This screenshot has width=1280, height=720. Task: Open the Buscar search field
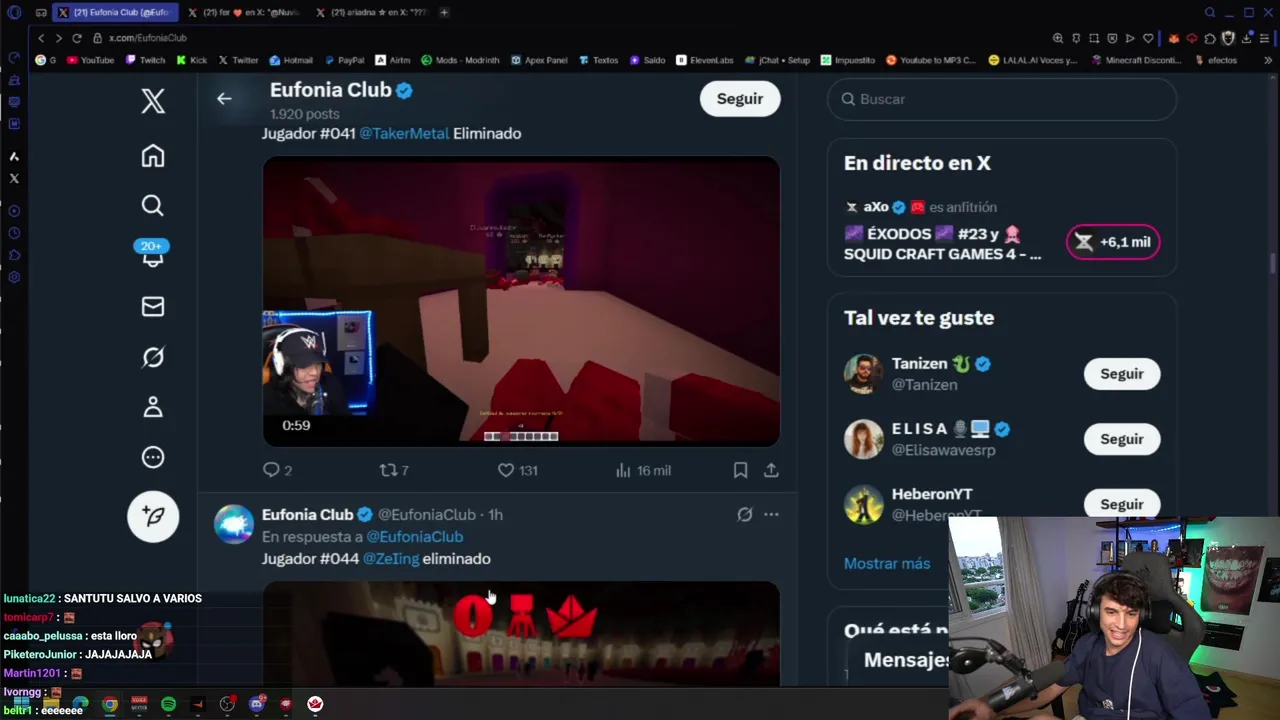[x=1002, y=99]
